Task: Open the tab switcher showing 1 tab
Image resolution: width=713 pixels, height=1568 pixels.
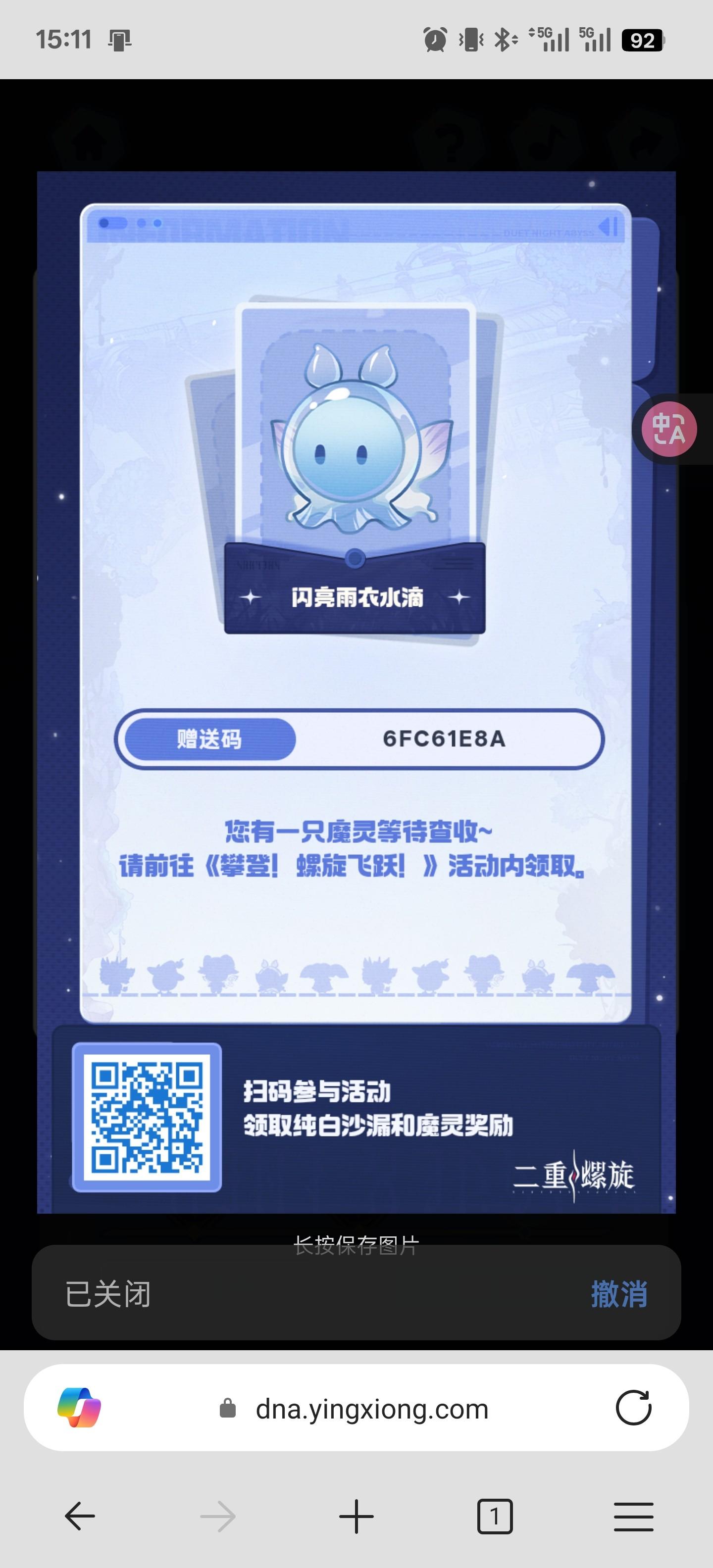Action: point(495,1516)
